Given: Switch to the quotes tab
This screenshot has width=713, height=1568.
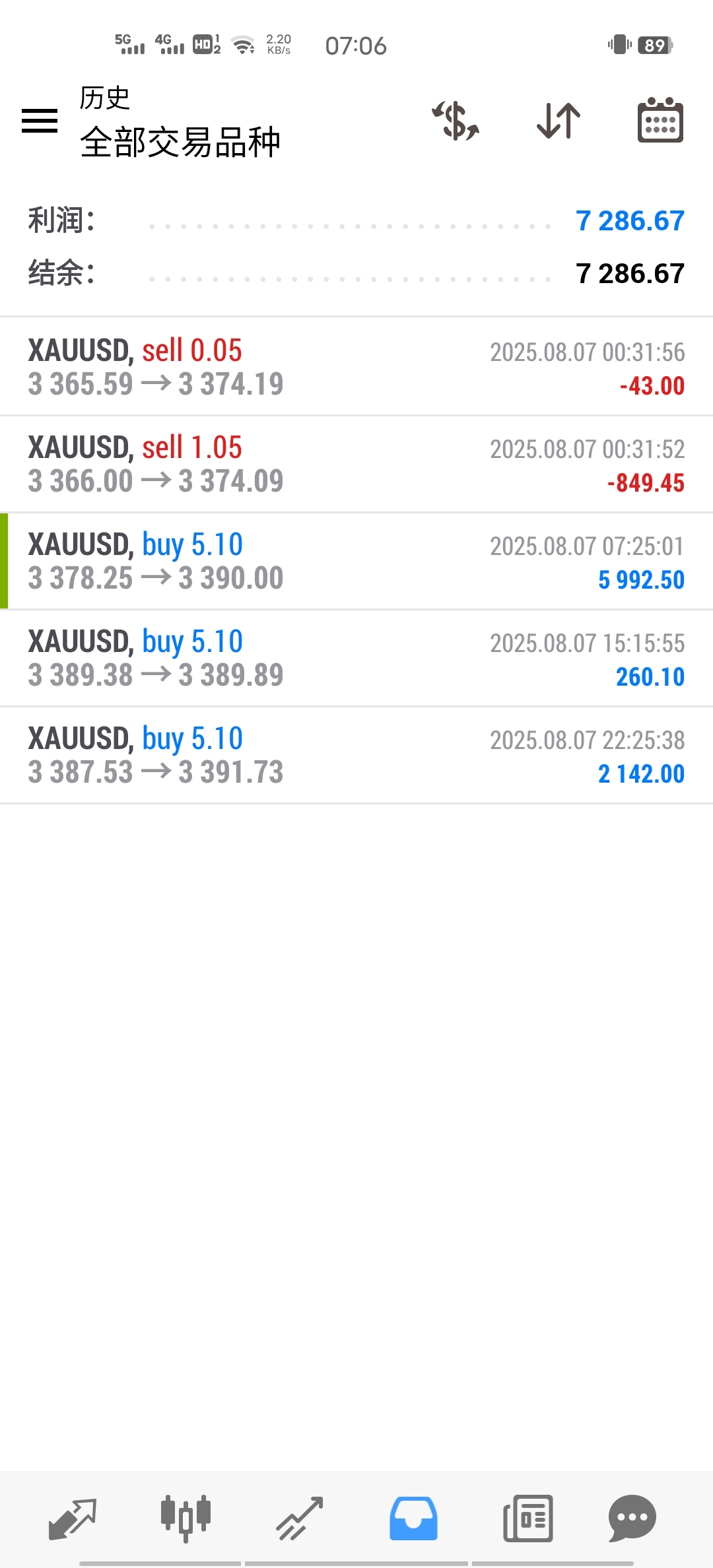Looking at the screenshot, I should pyautogui.click(x=73, y=1519).
